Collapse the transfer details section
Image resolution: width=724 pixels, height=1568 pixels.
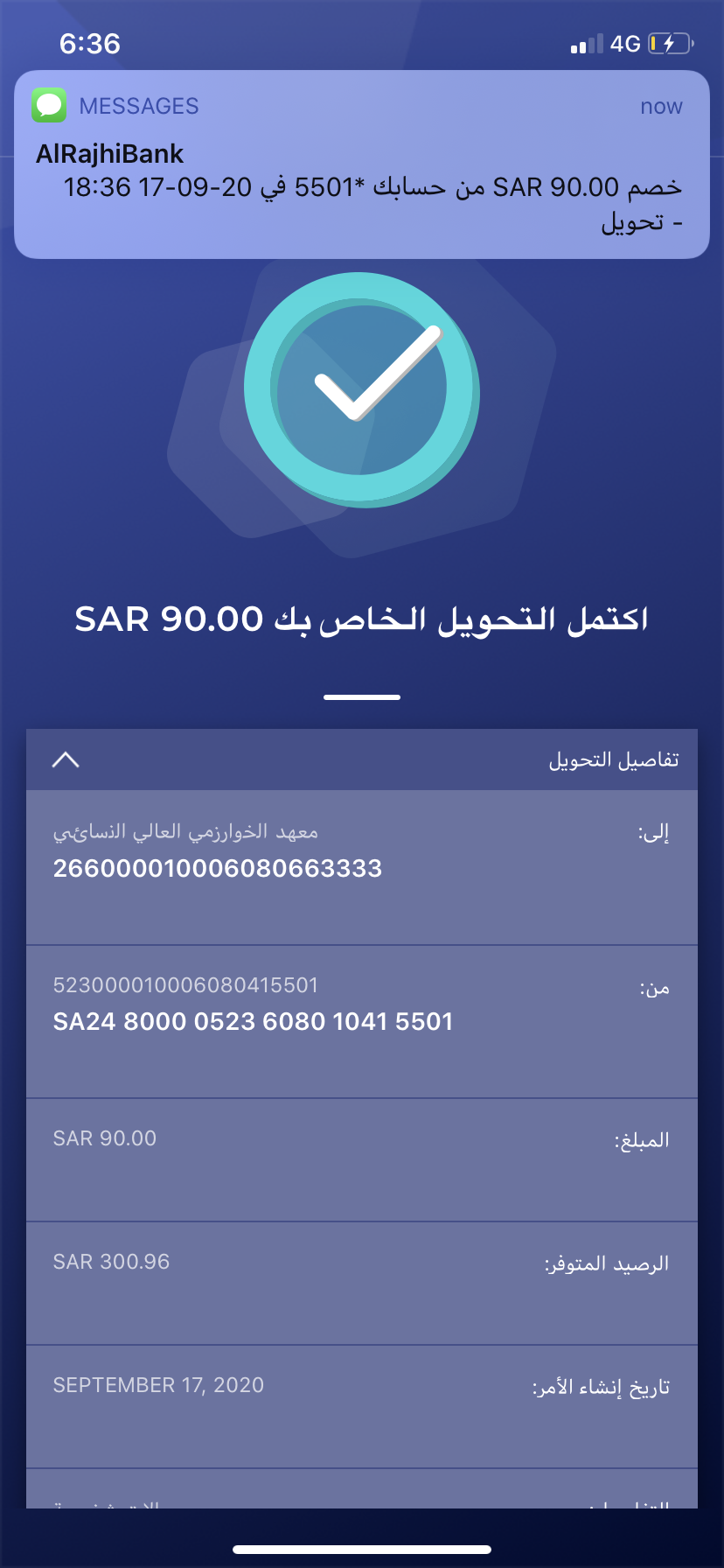coord(66,759)
